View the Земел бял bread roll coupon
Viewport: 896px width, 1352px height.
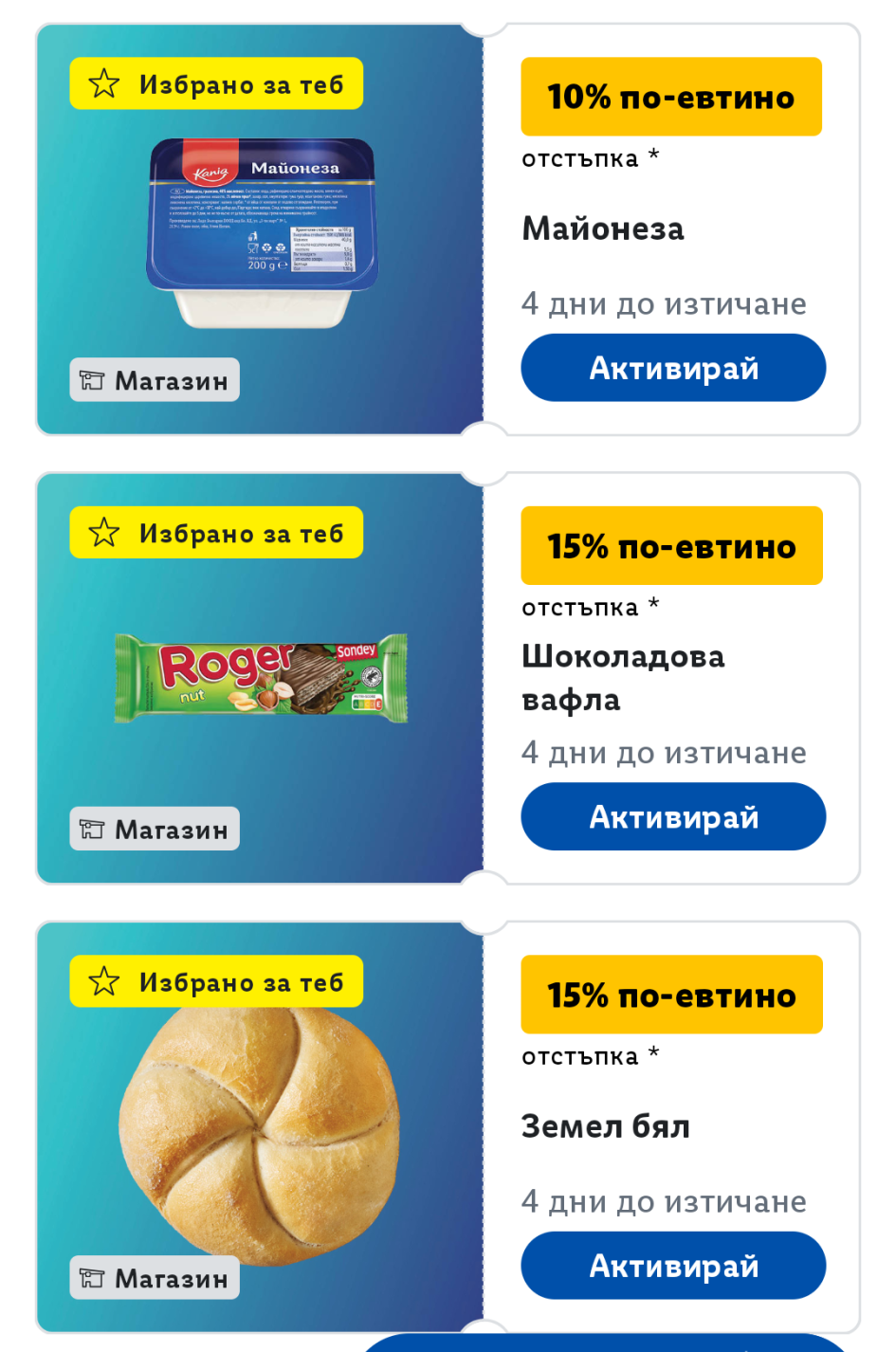click(260, 1134)
